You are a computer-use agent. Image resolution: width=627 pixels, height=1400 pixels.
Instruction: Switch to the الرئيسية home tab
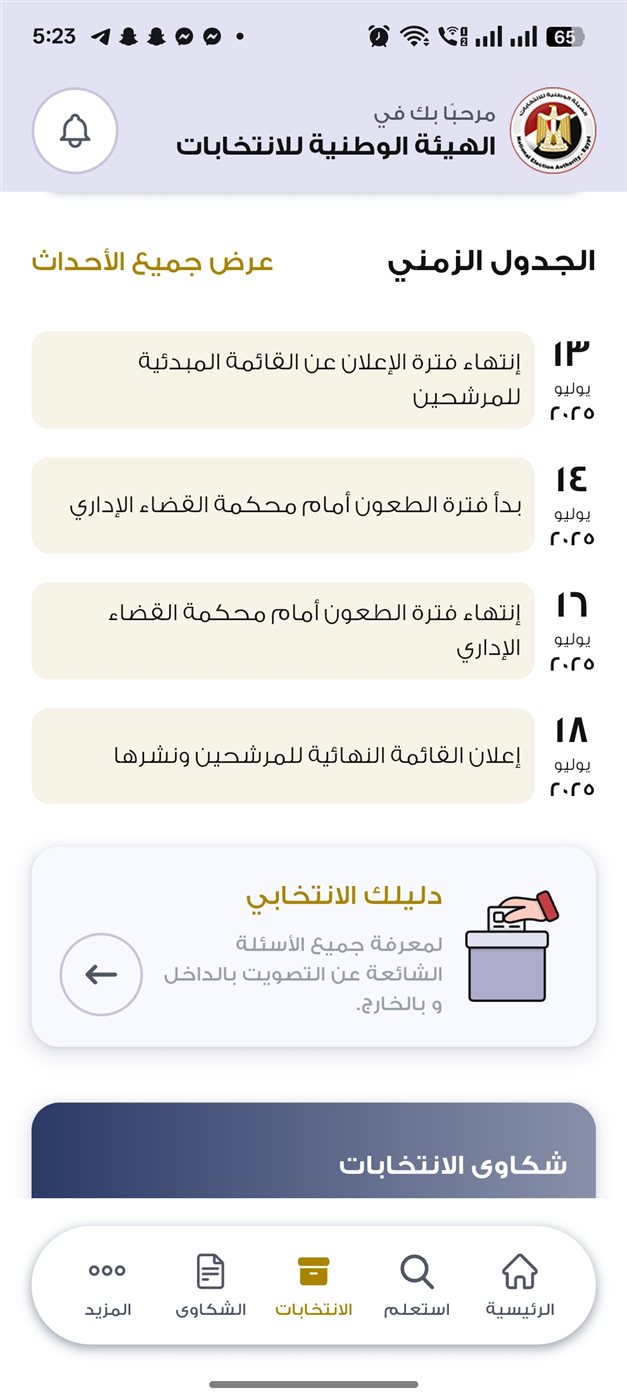(x=519, y=1285)
